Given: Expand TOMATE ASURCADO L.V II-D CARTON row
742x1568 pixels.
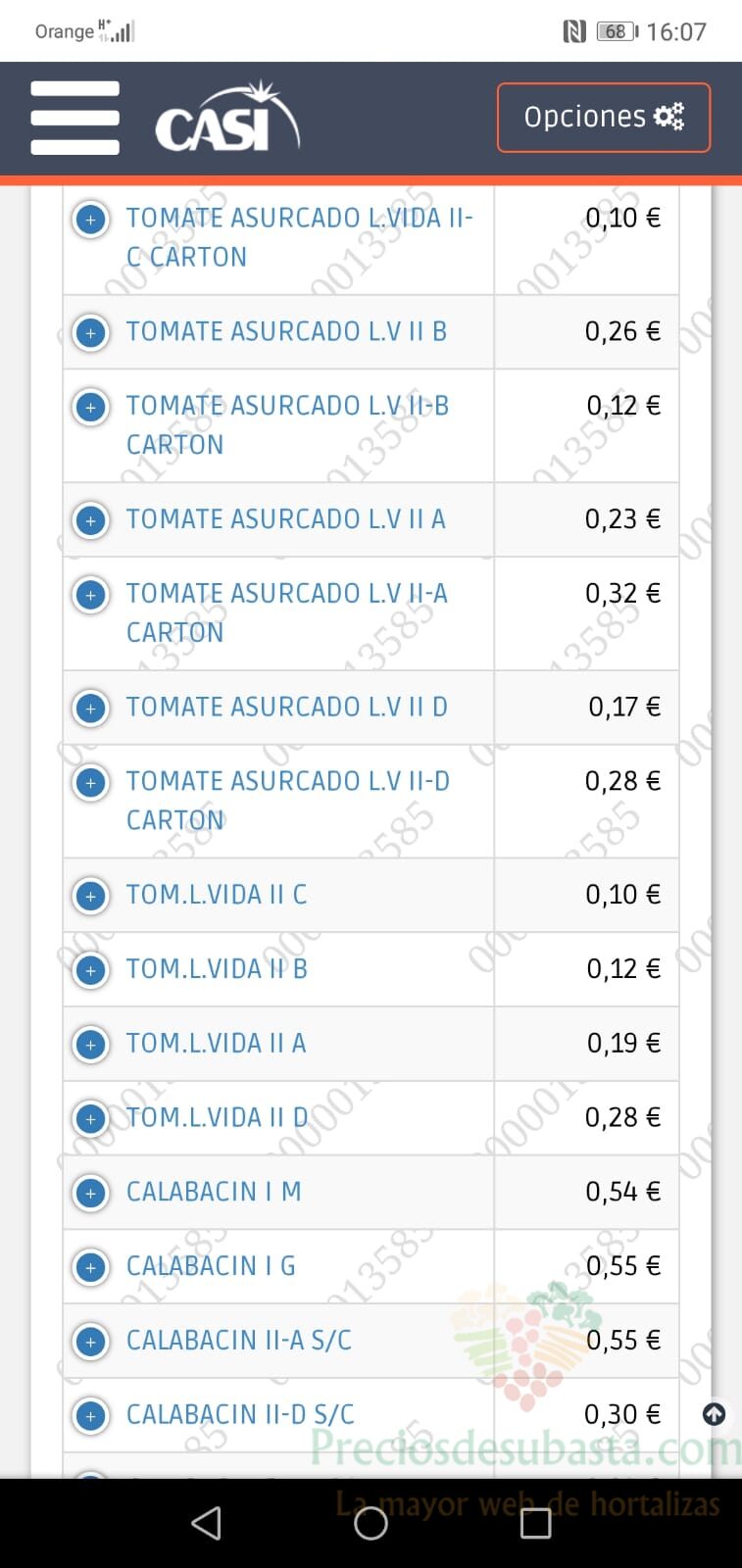Looking at the screenshot, I should click(91, 782).
